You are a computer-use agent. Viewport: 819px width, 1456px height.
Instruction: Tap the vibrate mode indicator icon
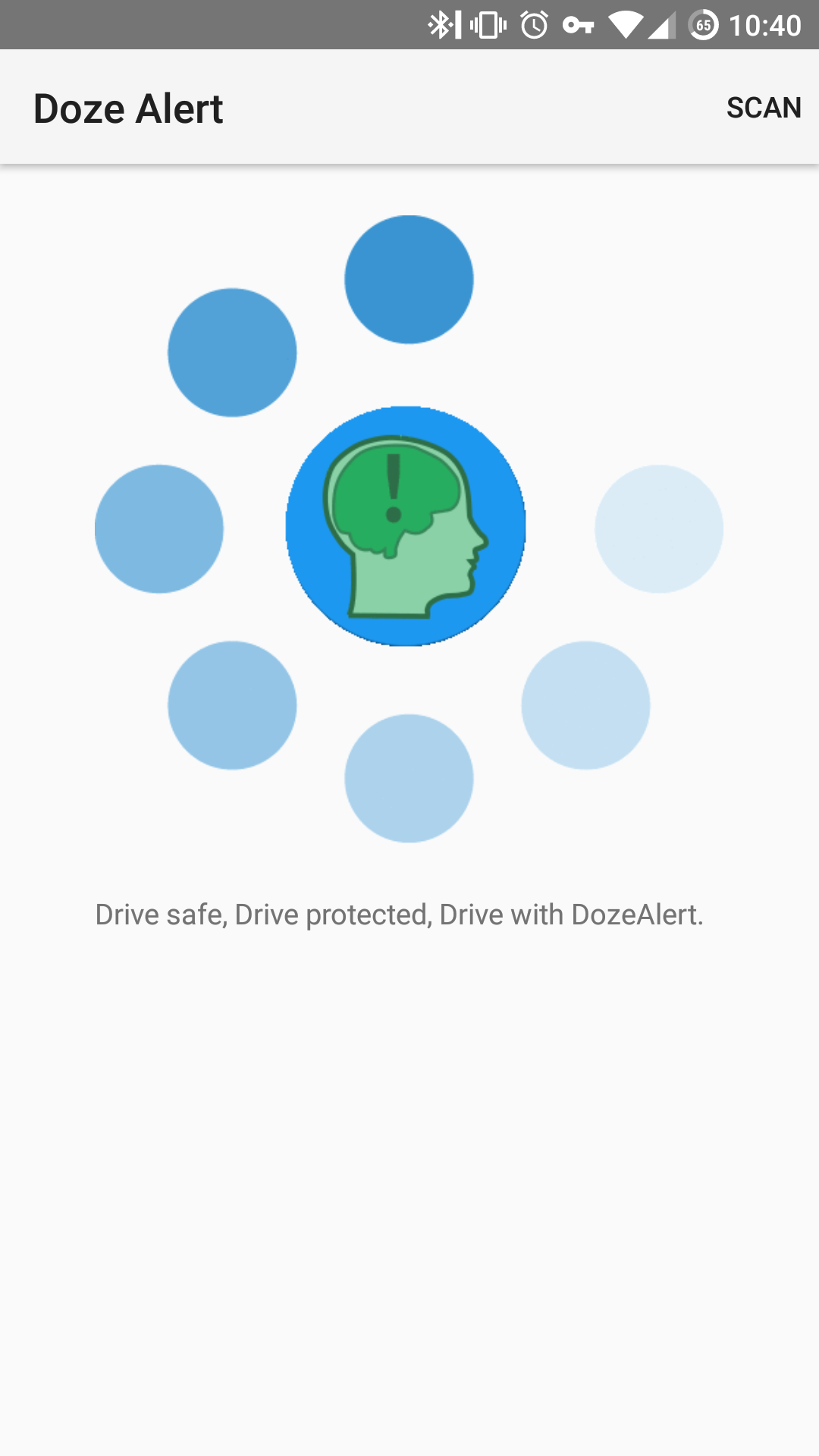[489, 25]
